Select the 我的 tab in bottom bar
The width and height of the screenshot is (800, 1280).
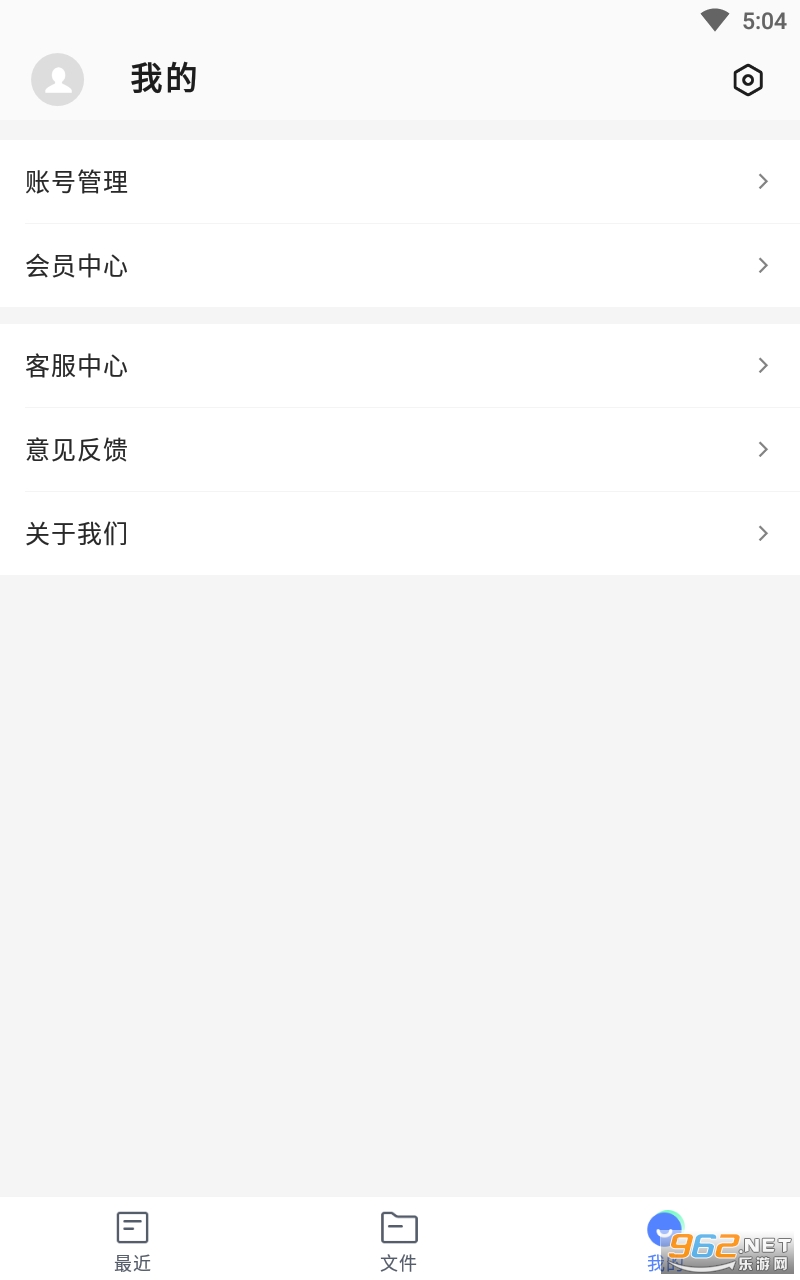[665, 1238]
